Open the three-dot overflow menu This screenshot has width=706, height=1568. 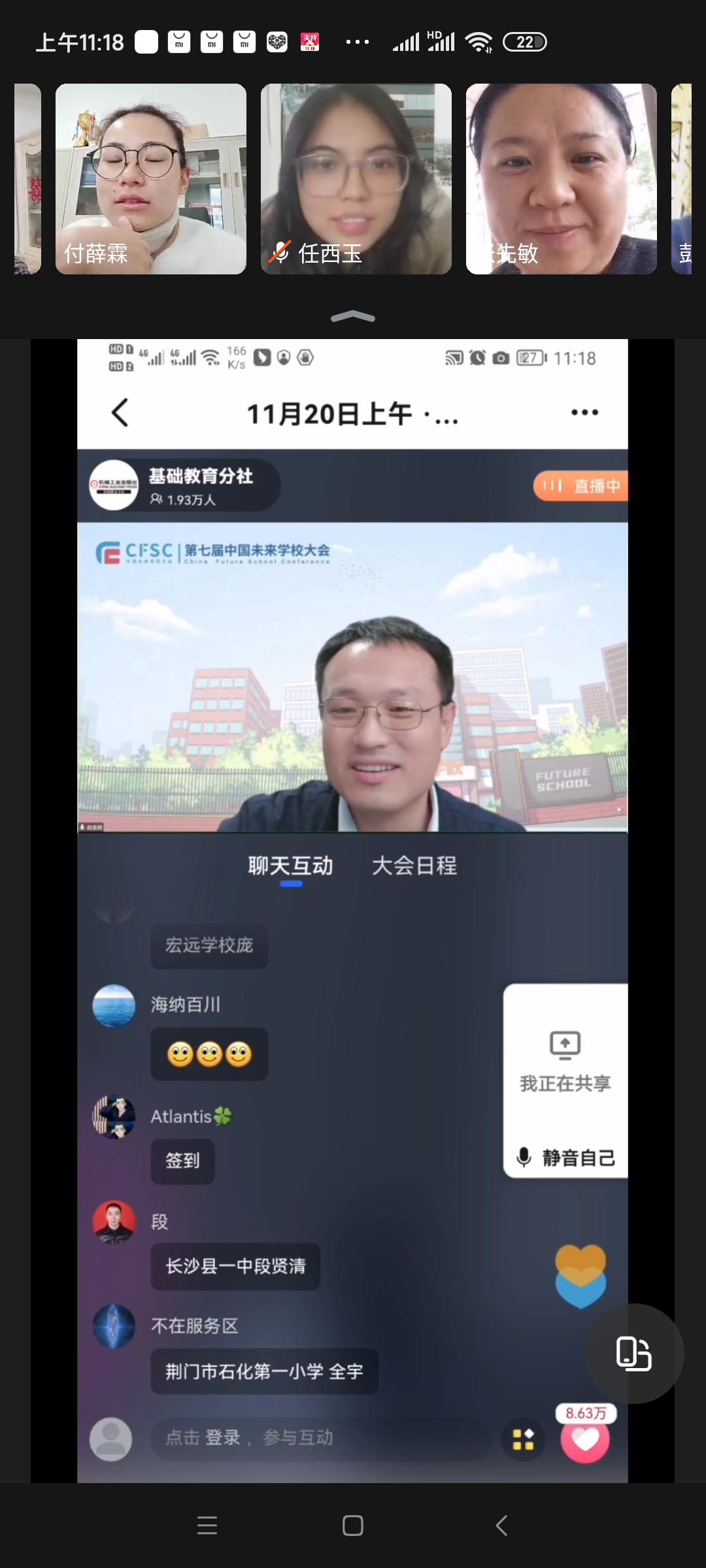584,412
